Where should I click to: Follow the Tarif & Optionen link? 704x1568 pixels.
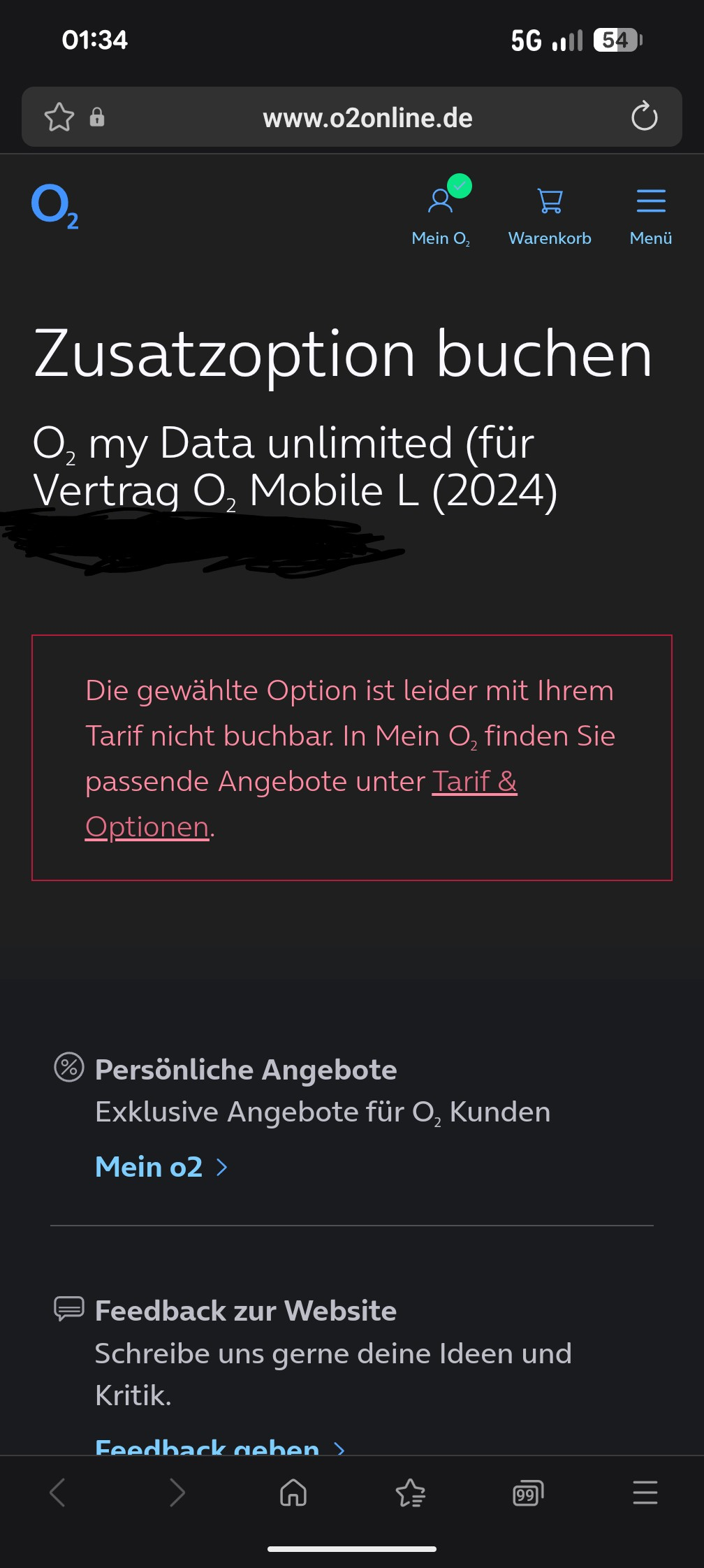(x=474, y=783)
